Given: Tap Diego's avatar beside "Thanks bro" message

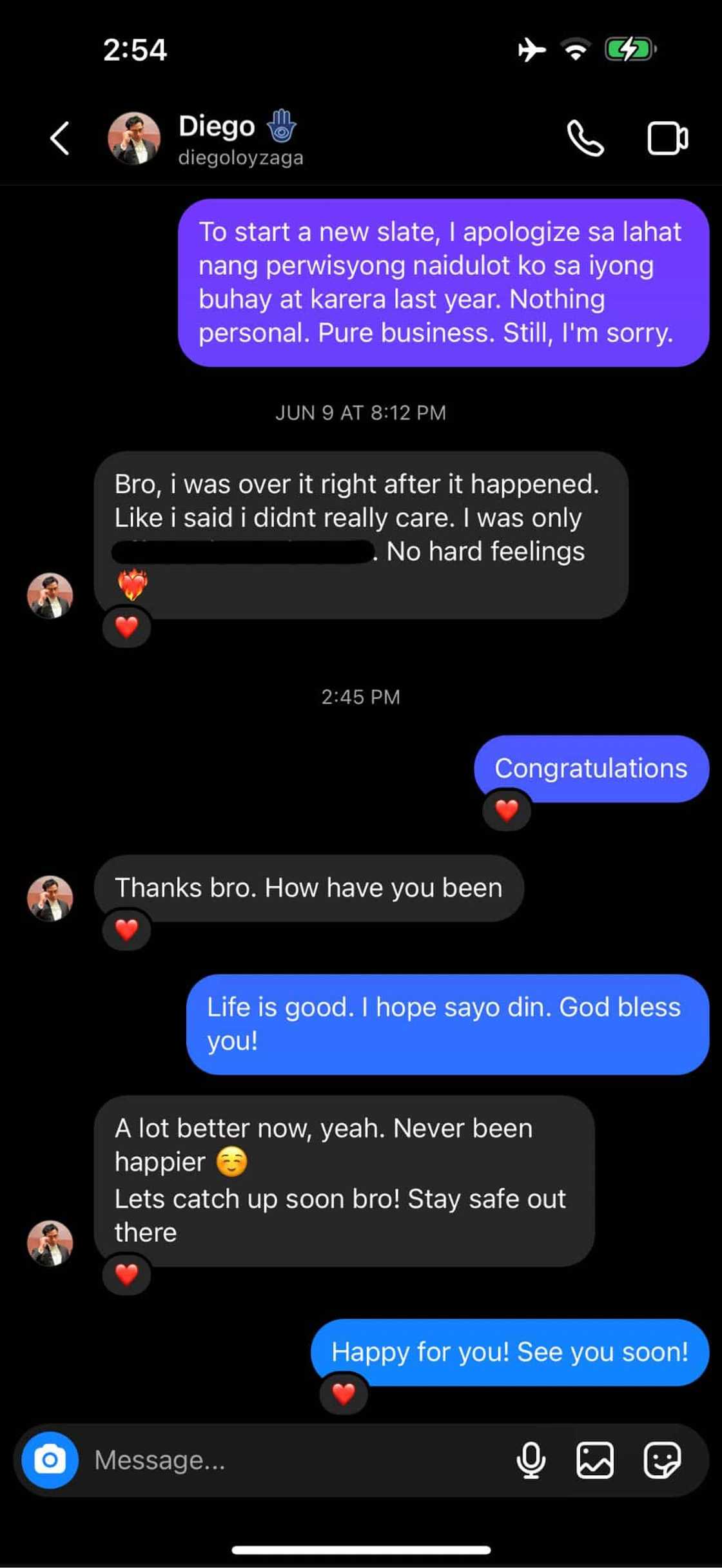Looking at the screenshot, I should (x=50, y=898).
